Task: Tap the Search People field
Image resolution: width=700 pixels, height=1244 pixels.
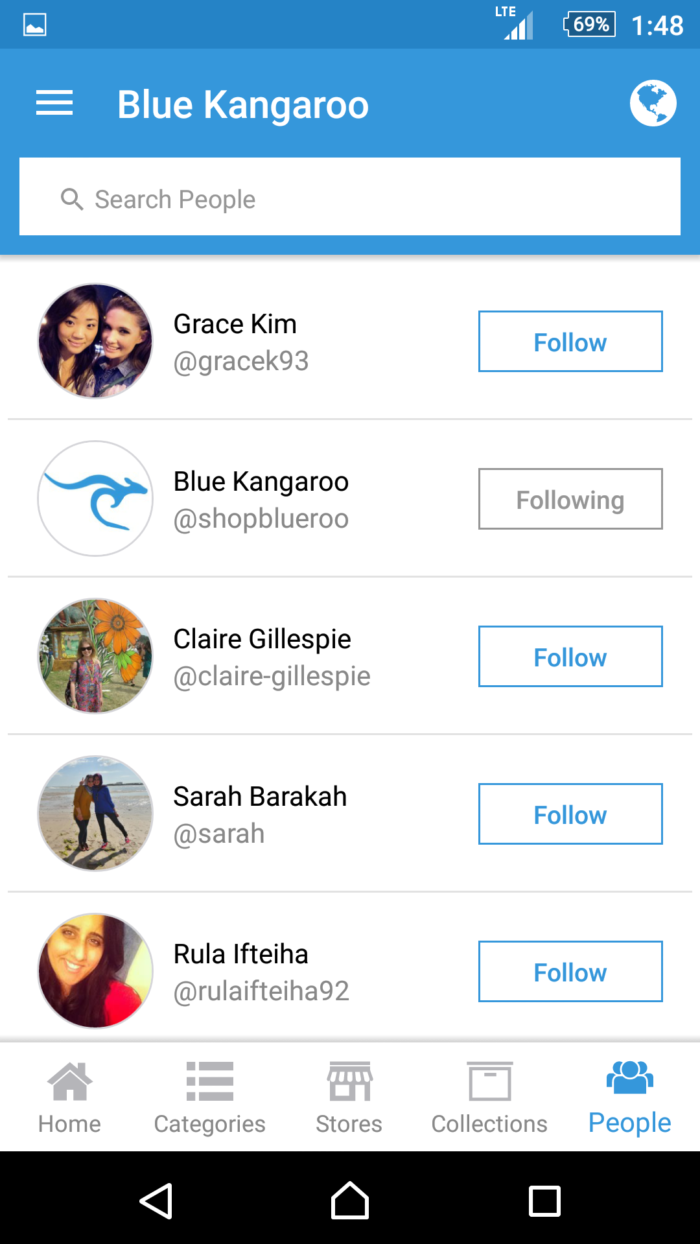Action: point(350,199)
